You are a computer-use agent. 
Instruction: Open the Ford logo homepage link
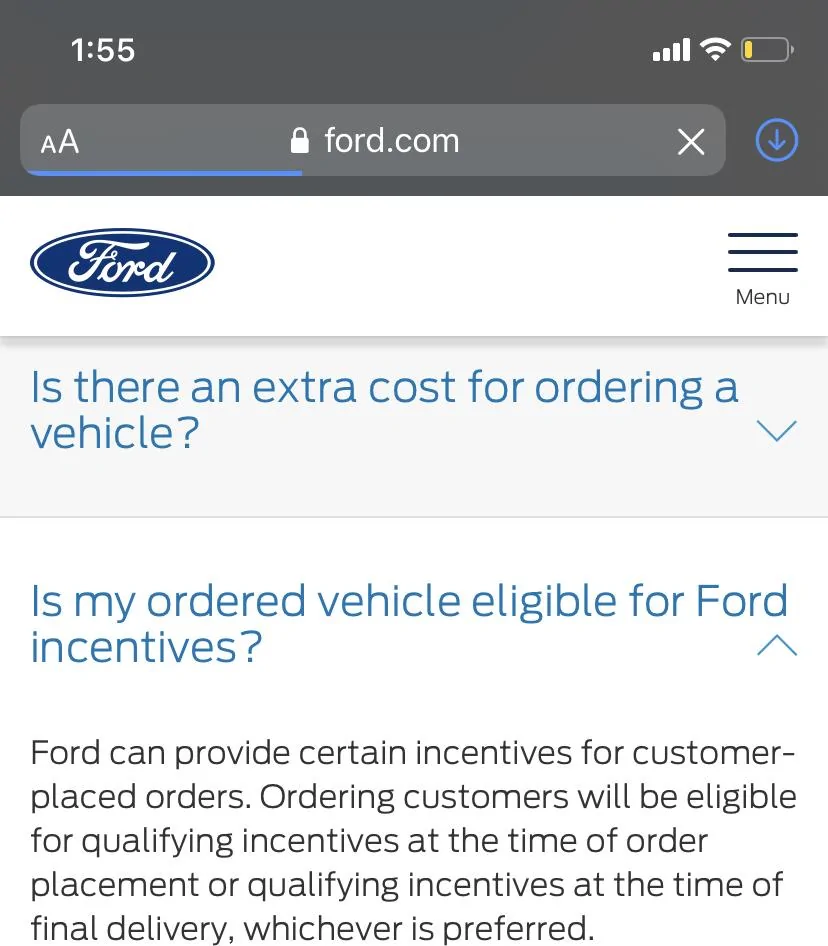pyautogui.click(x=121, y=262)
